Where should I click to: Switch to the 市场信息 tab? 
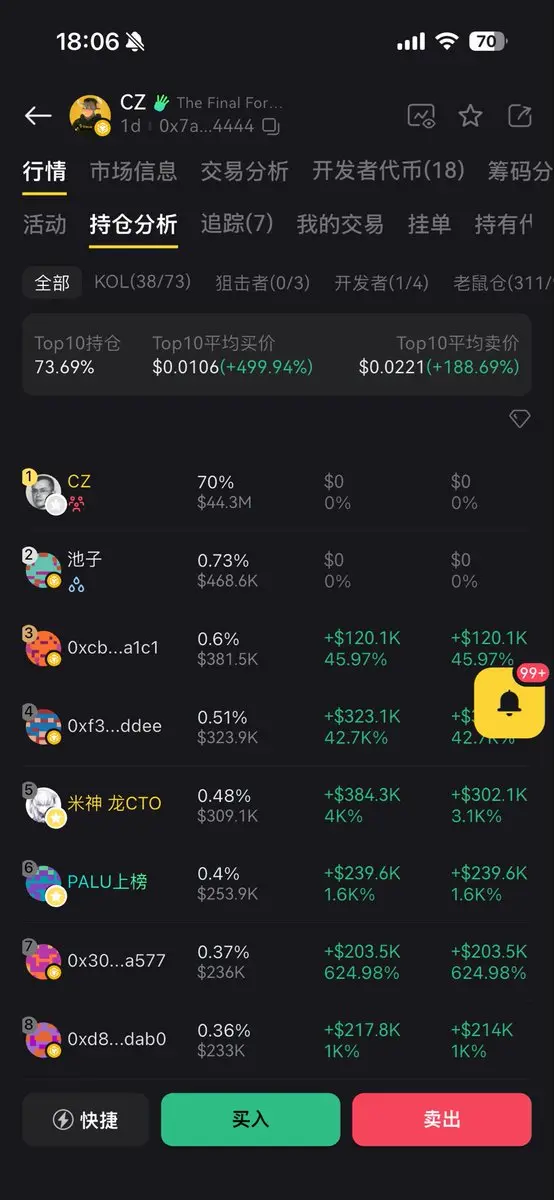click(x=133, y=171)
